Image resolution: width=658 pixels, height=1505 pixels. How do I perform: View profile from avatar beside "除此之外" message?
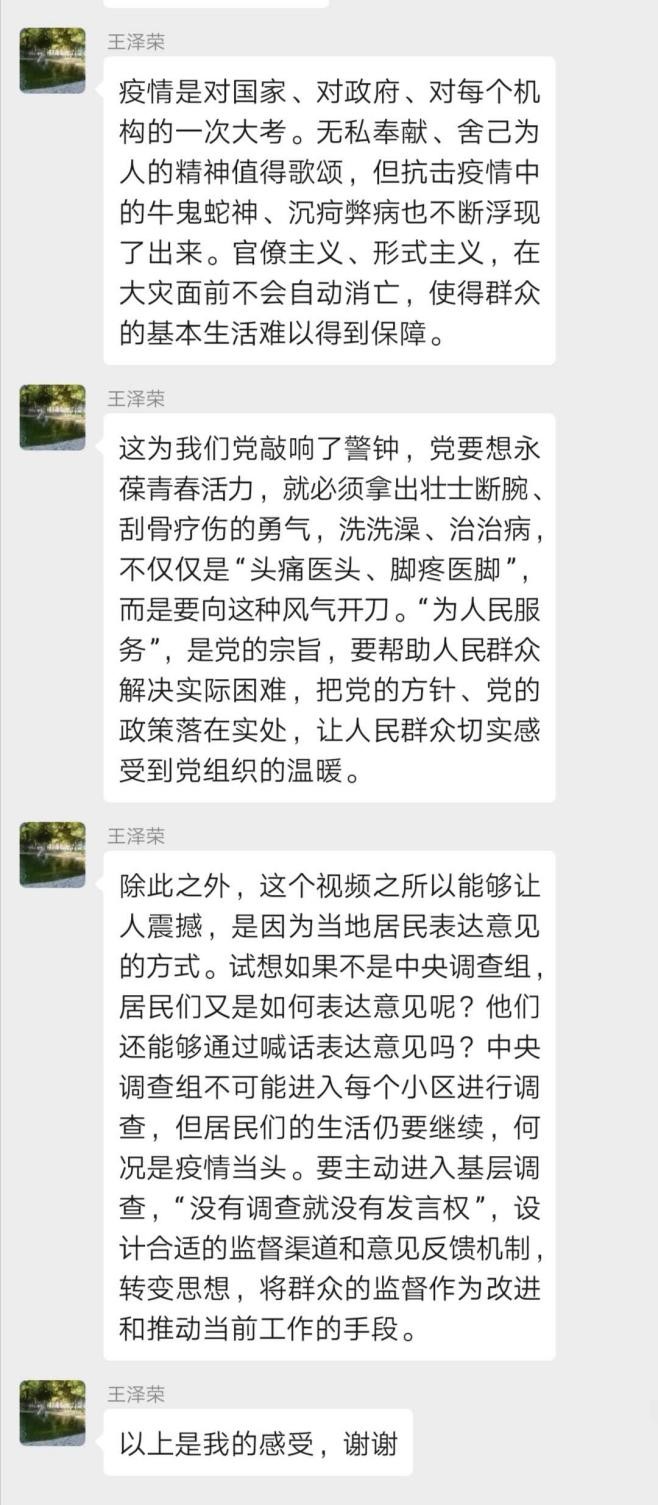click(52, 854)
